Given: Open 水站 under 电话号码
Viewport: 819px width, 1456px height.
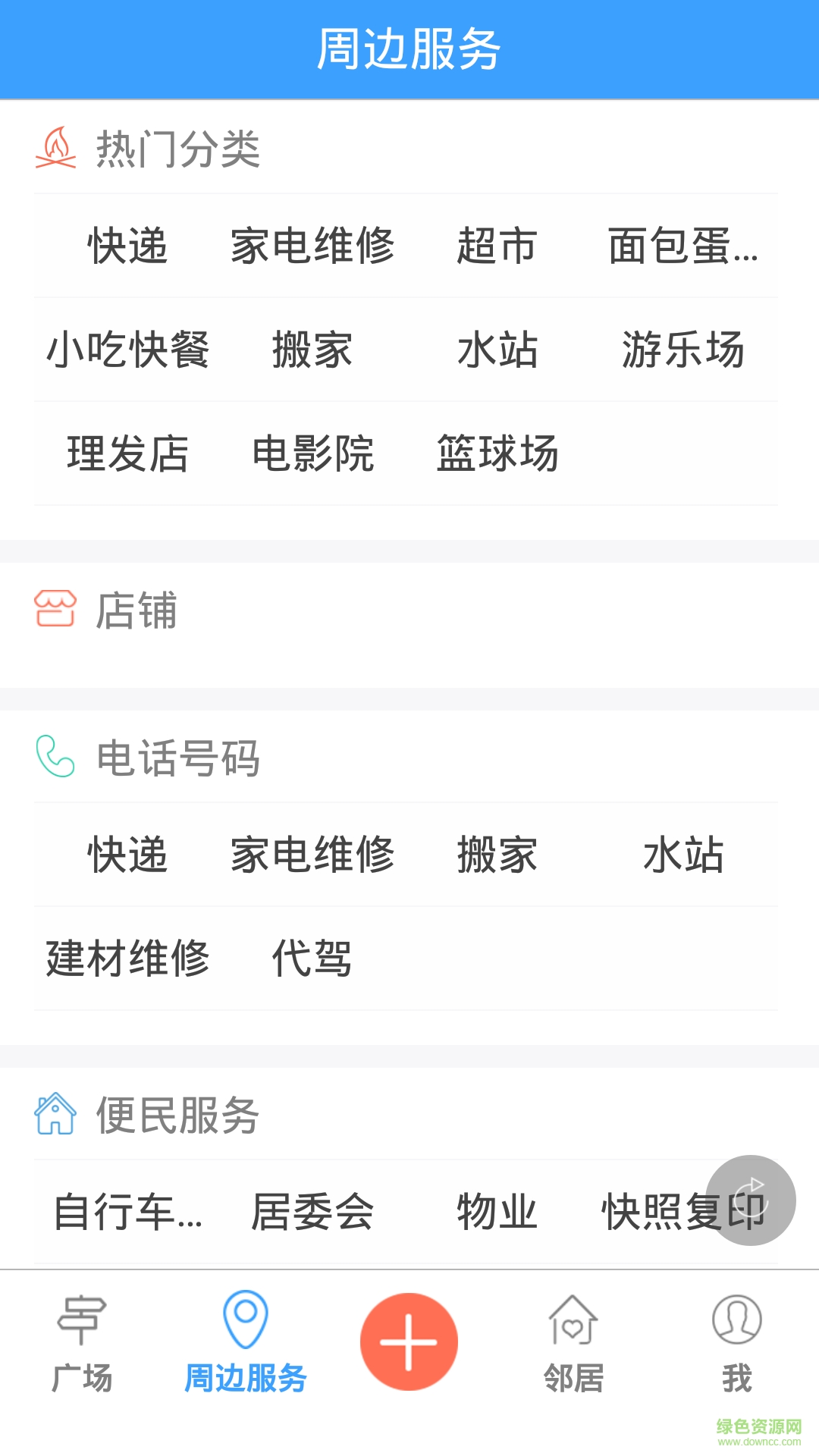Looking at the screenshot, I should [x=682, y=855].
